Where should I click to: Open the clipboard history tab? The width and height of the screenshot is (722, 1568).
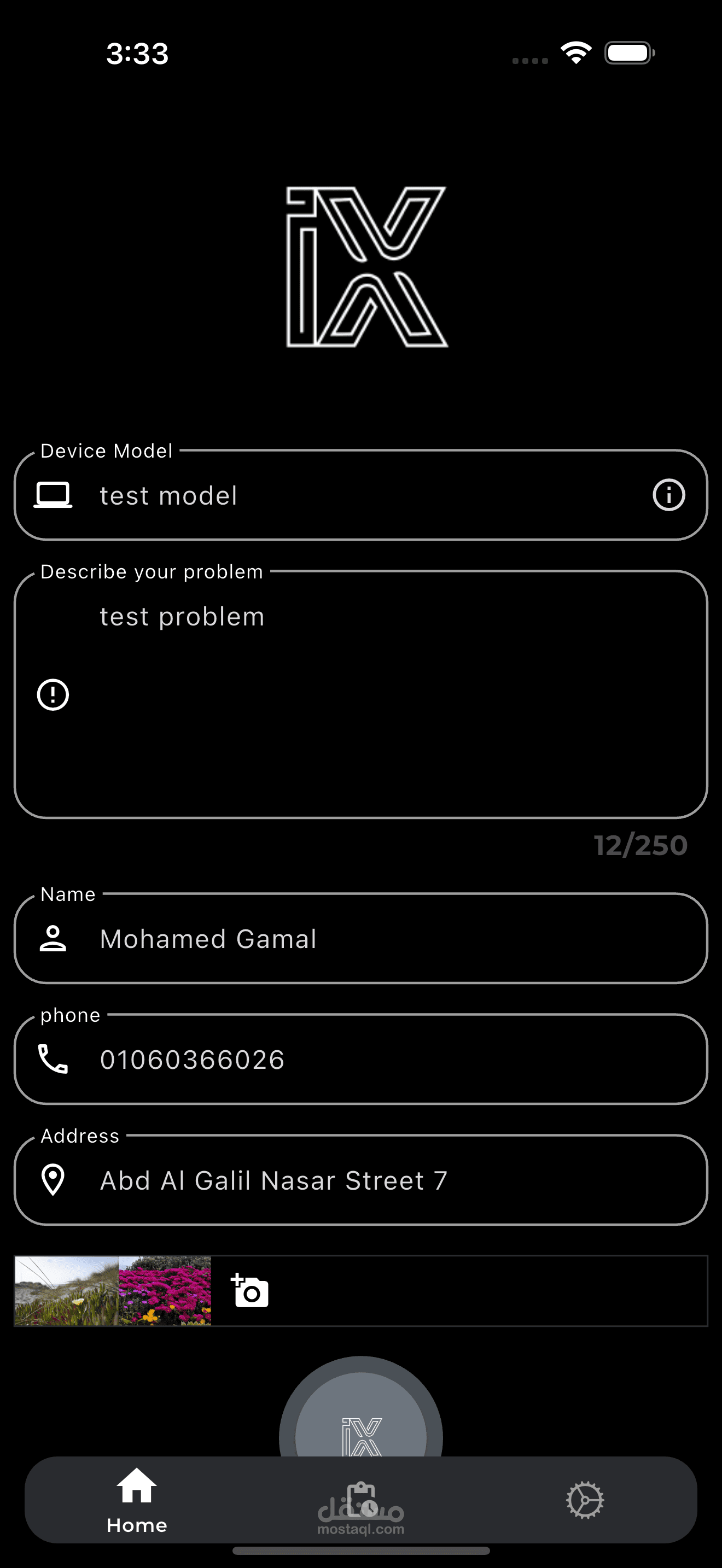pyautogui.click(x=361, y=1499)
